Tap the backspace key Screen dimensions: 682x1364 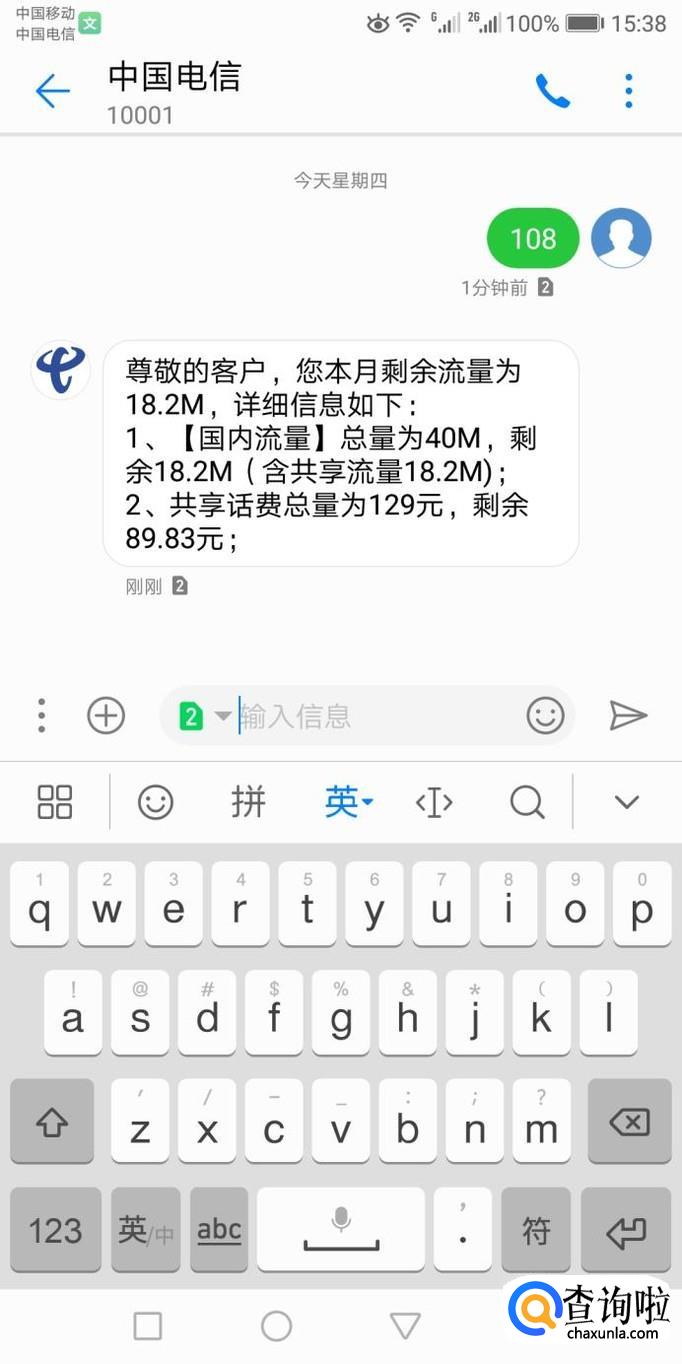click(x=629, y=1122)
